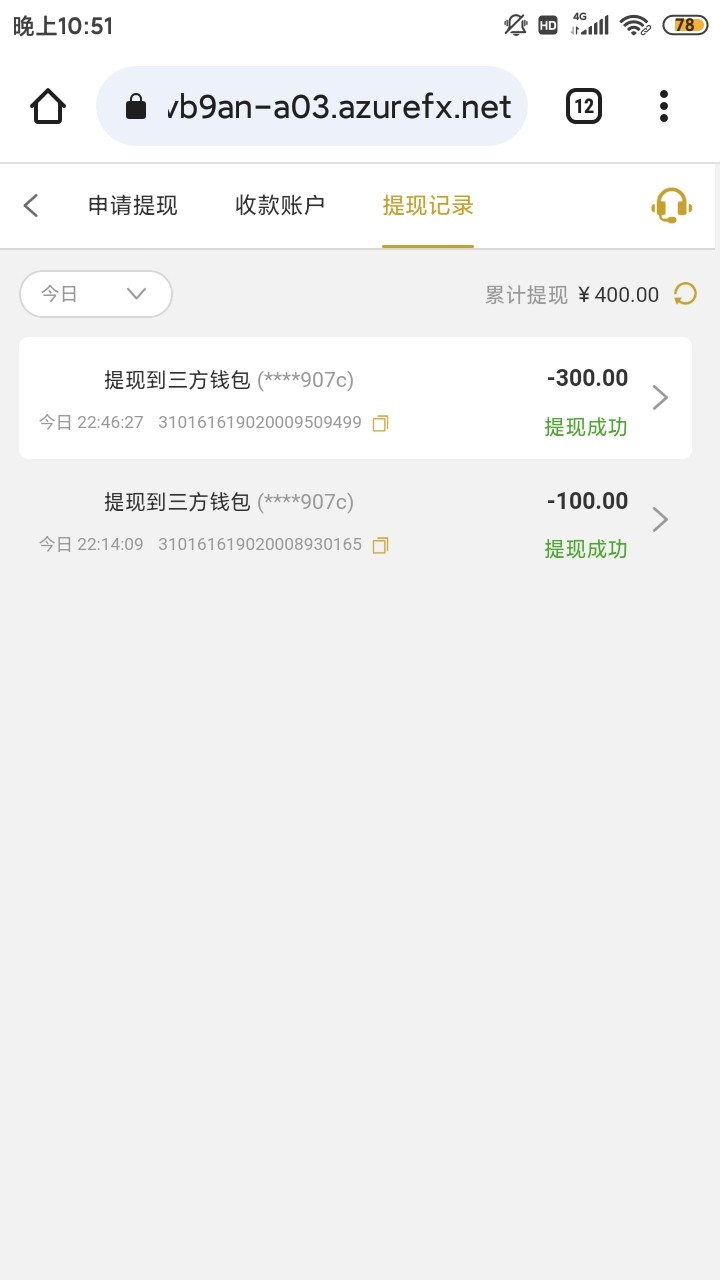Switch to the 申请提现 tab
The height and width of the screenshot is (1280, 720).
click(132, 206)
